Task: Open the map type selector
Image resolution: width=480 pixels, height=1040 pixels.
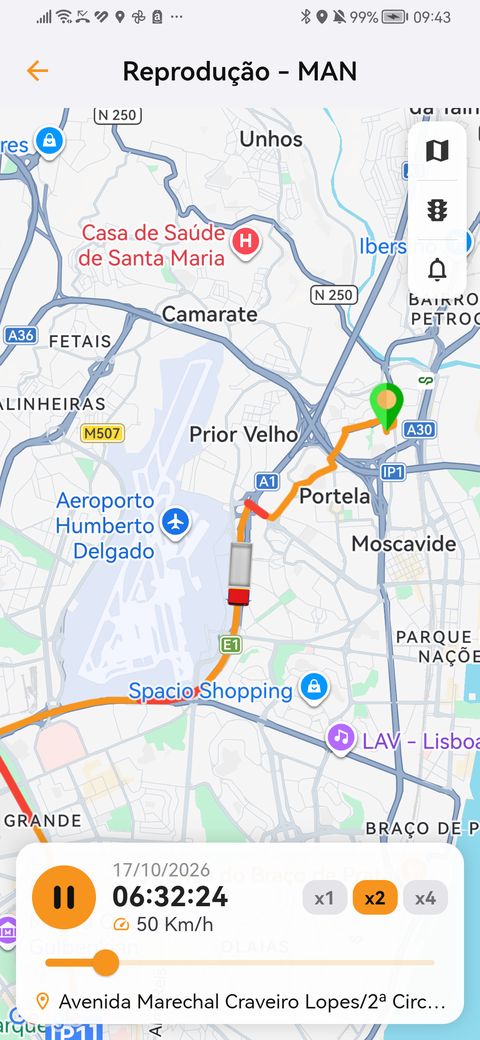Action: tap(437, 151)
